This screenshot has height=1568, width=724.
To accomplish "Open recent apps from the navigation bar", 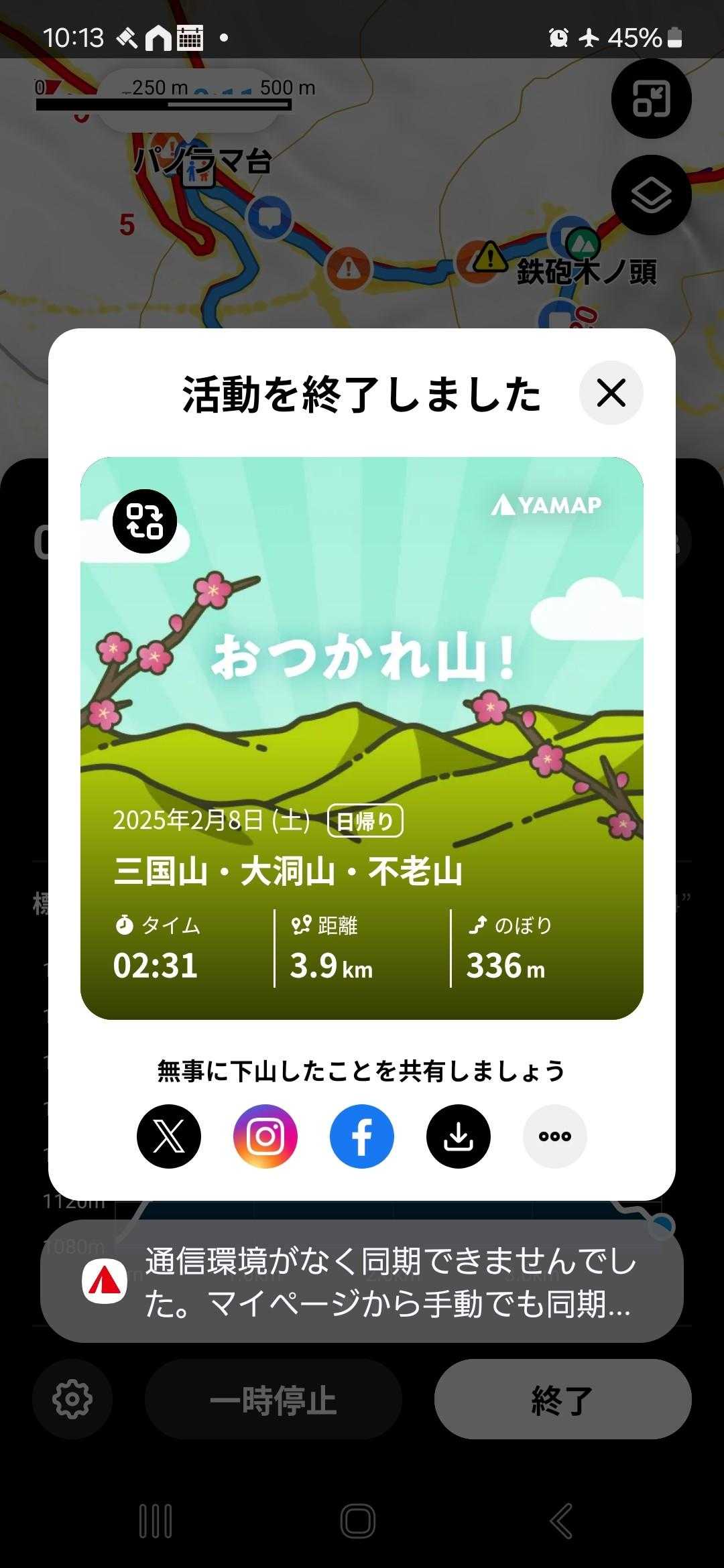I will point(156,1520).
